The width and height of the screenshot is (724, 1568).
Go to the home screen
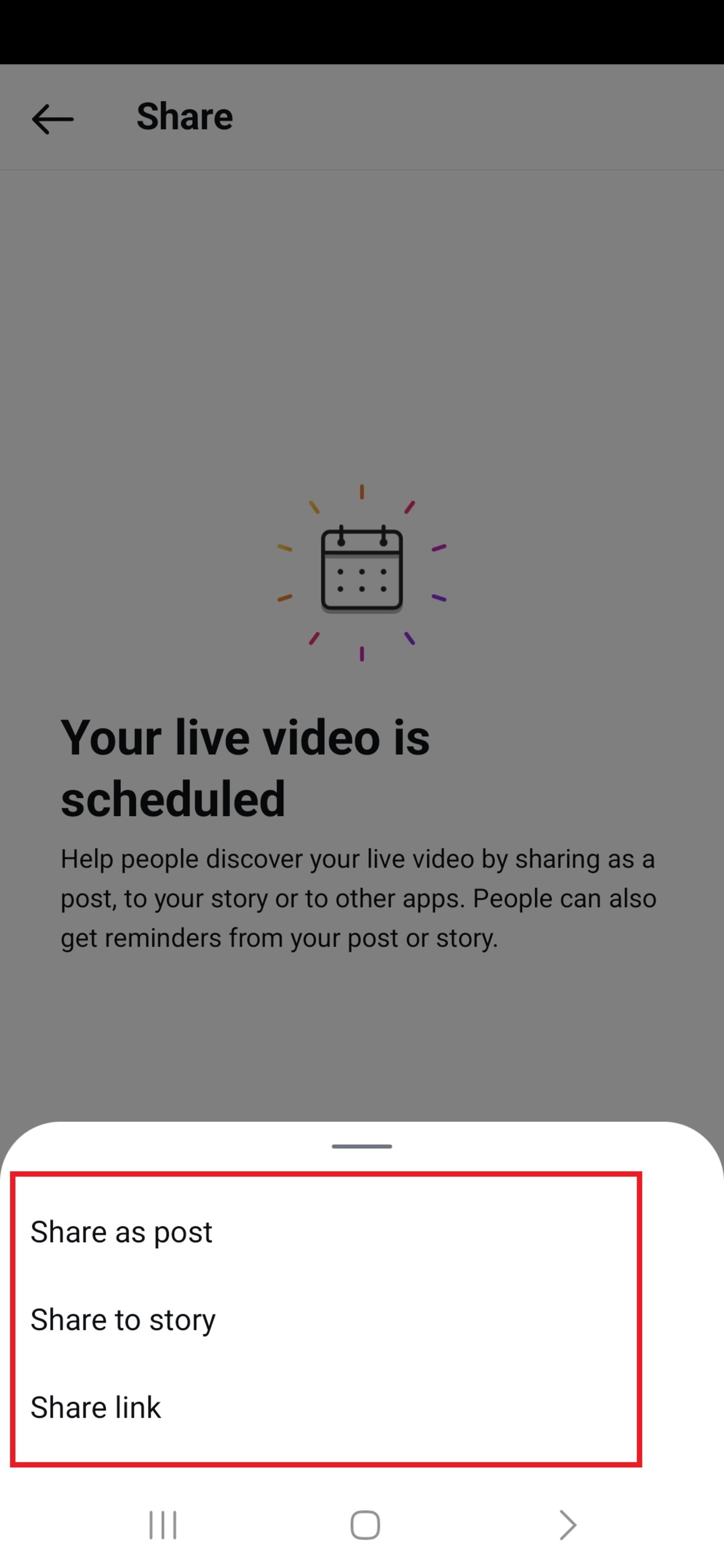tap(365, 1525)
